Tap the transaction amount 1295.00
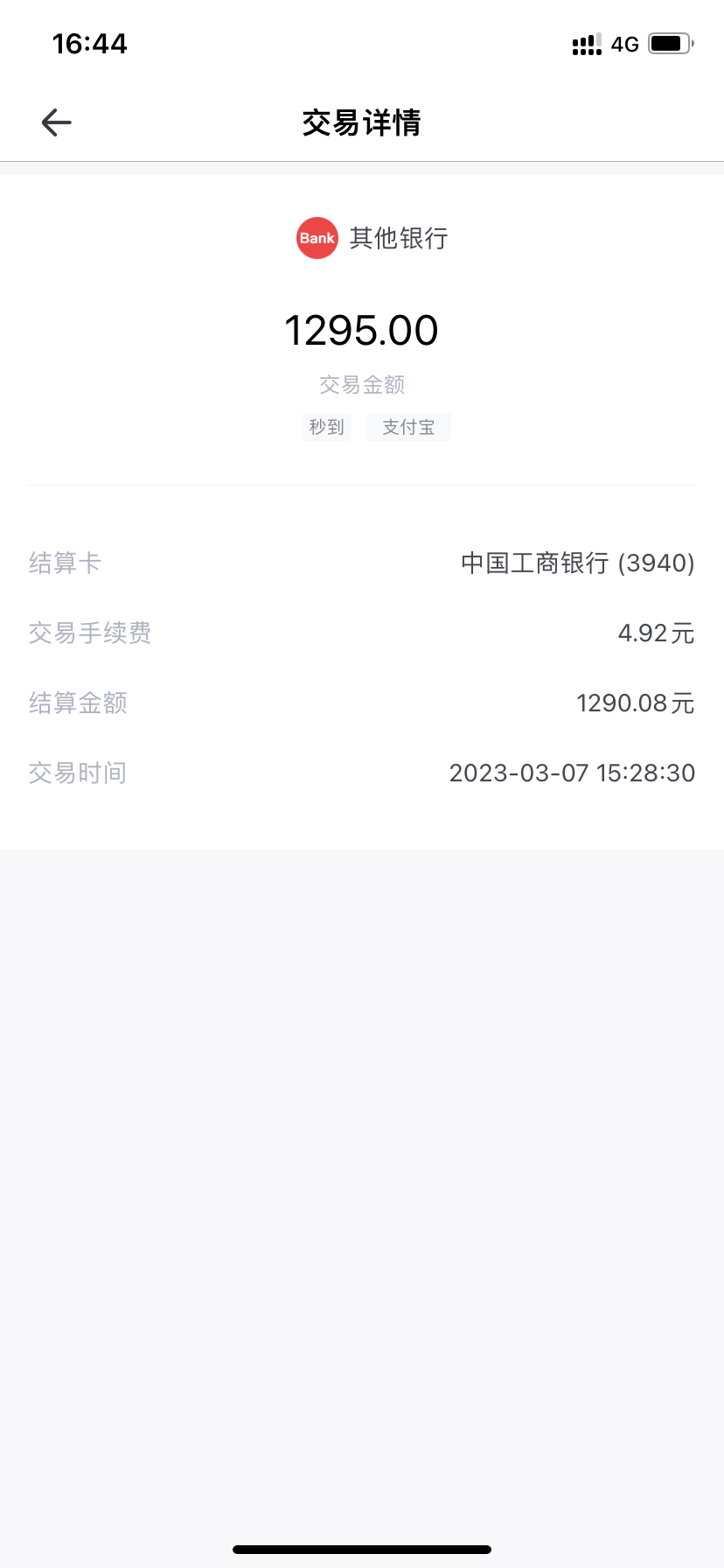 click(362, 330)
